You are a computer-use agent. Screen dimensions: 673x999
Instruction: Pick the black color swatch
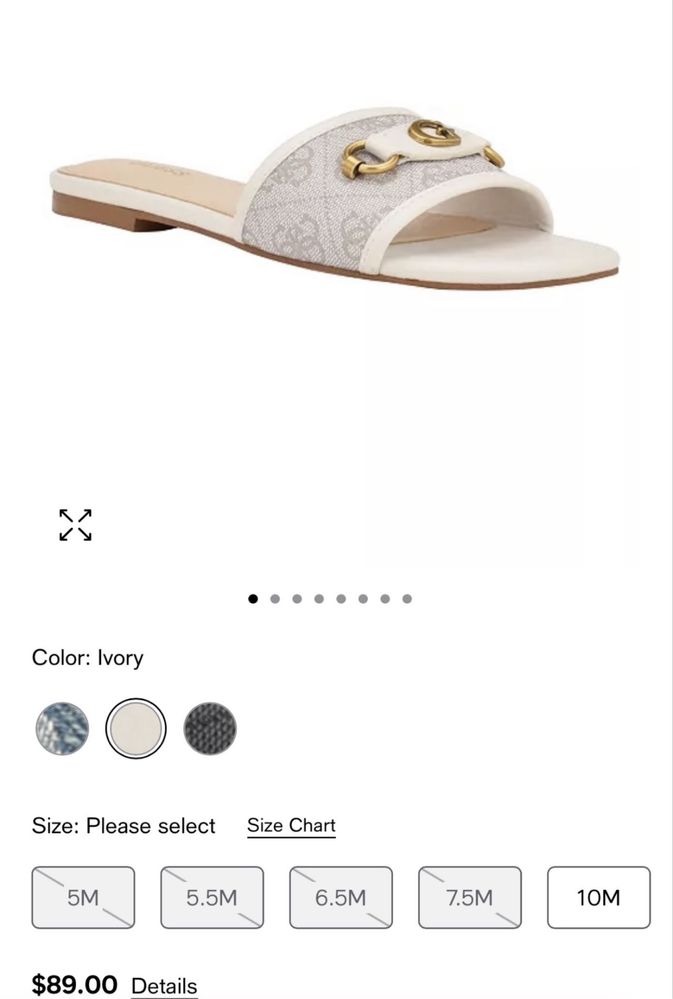tap(210, 728)
